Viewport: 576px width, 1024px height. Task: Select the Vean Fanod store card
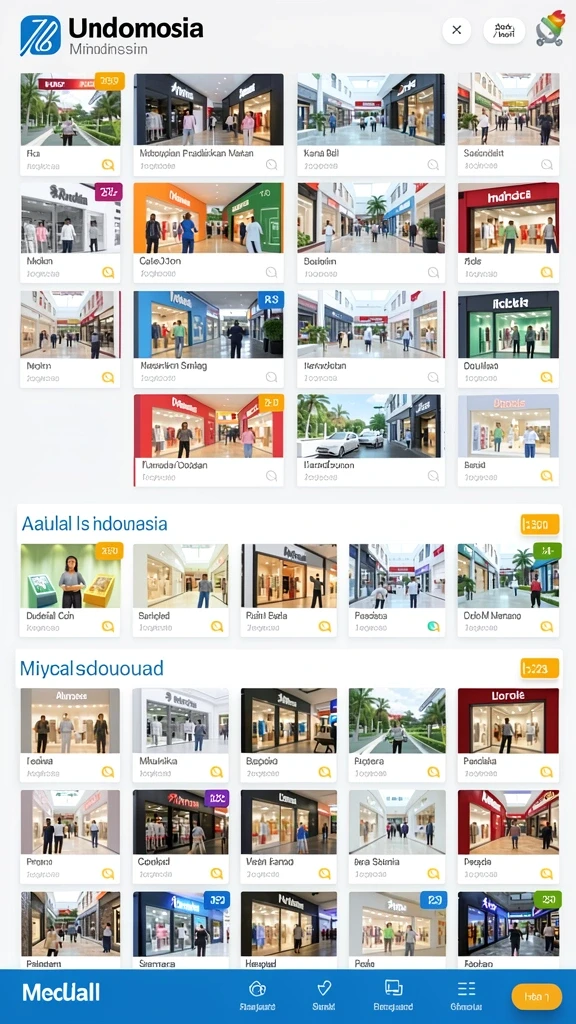[289, 837]
